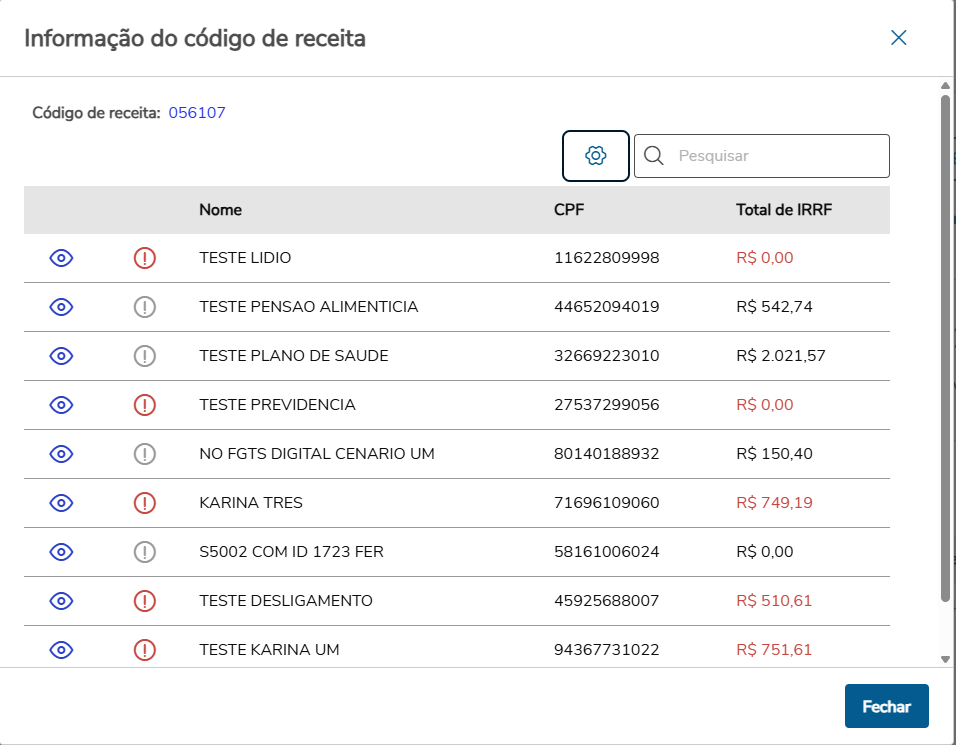Tap red alert icon on TESTE LIDIO row

145,258
